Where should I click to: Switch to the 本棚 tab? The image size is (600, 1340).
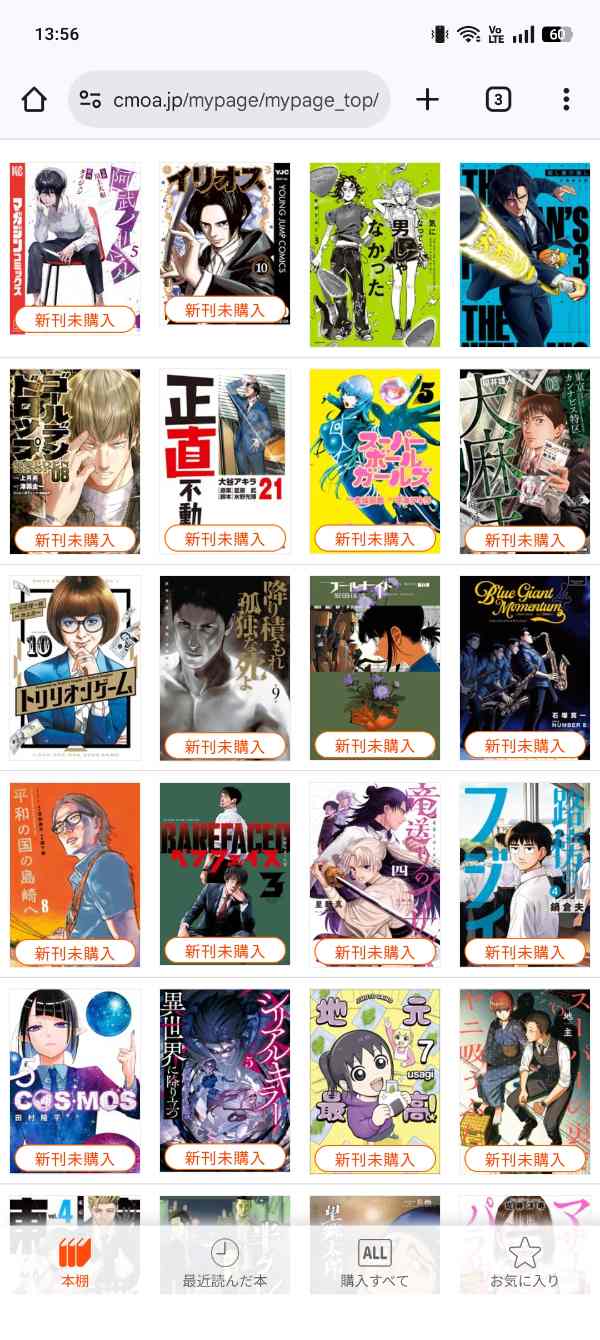pyautogui.click(x=75, y=1263)
